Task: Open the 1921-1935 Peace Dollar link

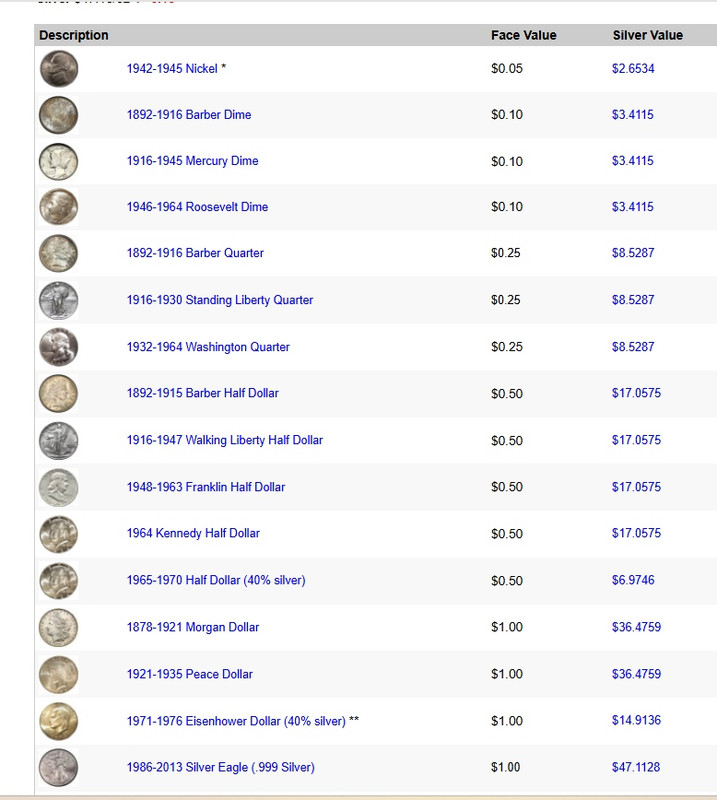Action: 189,674
